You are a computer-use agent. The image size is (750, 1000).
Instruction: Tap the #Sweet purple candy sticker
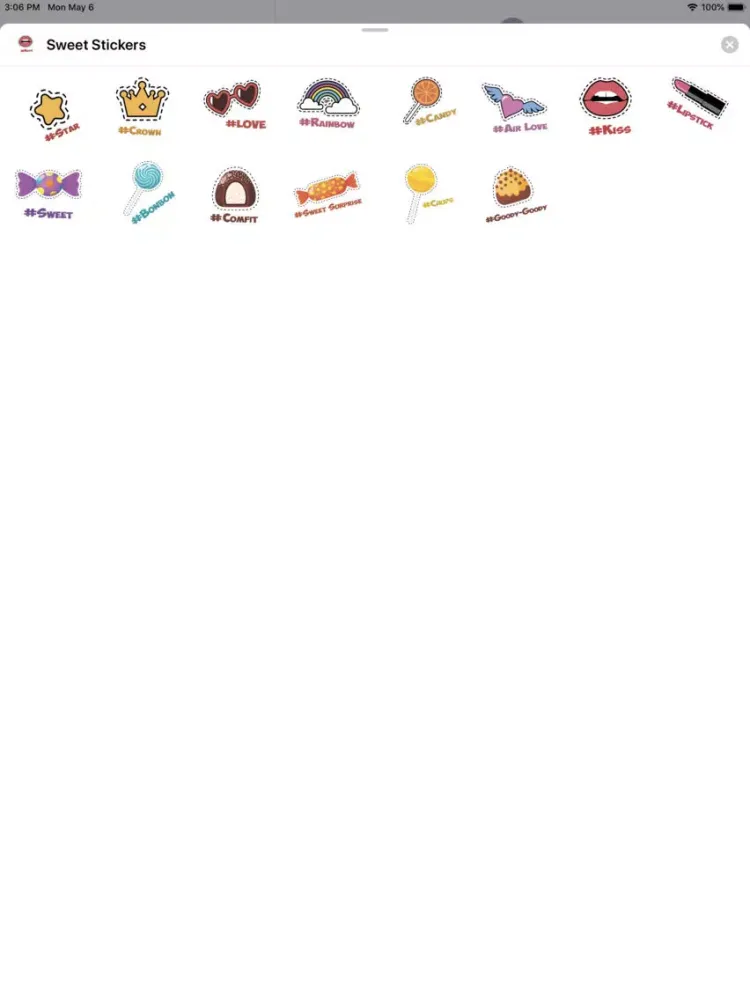(x=48, y=191)
